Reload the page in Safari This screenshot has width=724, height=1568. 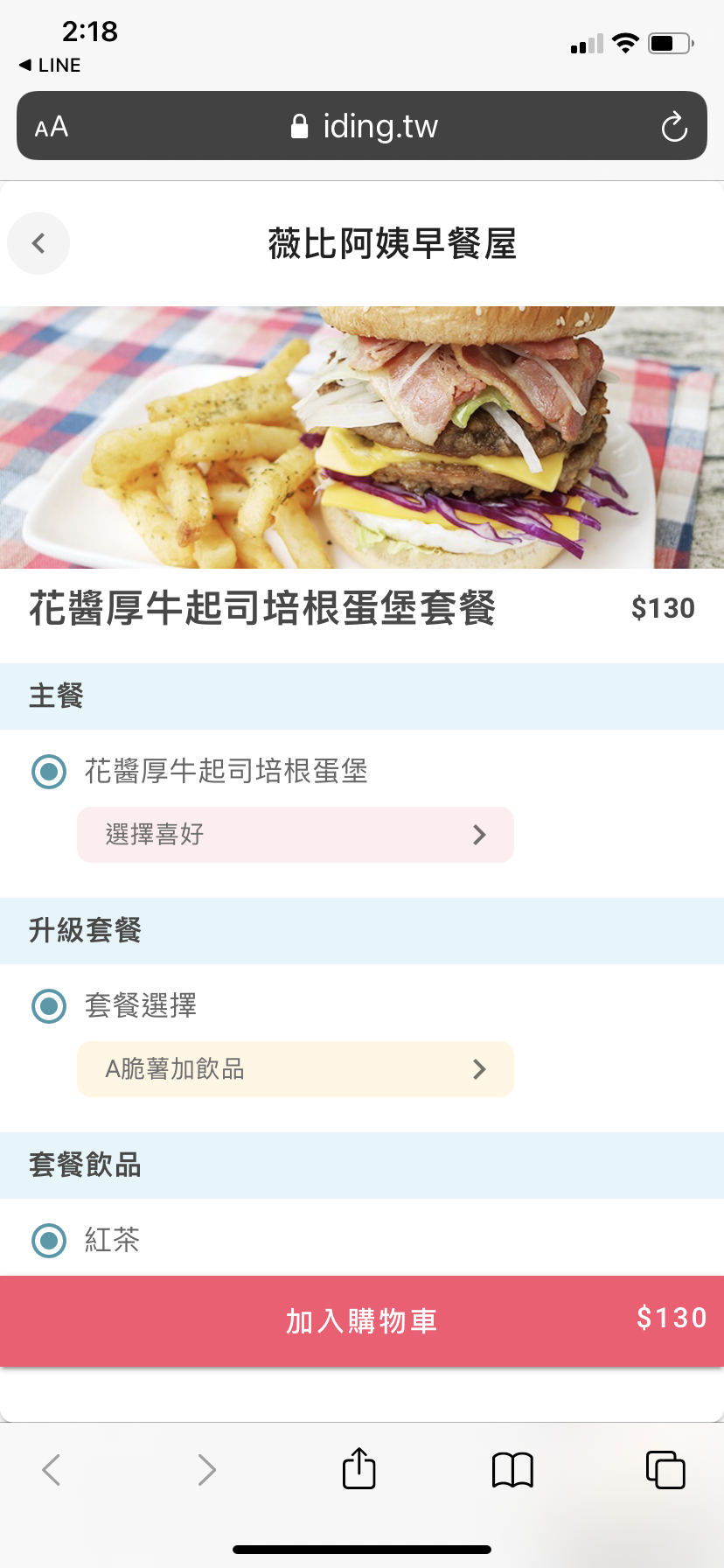[674, 127]
